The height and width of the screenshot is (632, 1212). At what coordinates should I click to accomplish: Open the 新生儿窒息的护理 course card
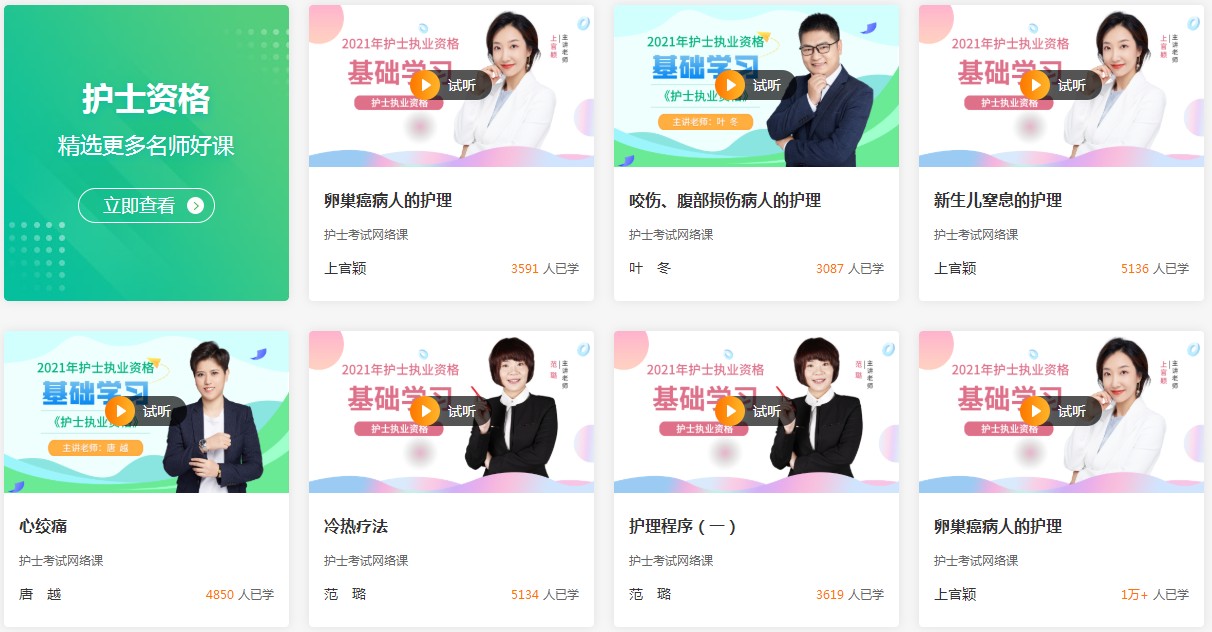(997, 201)
